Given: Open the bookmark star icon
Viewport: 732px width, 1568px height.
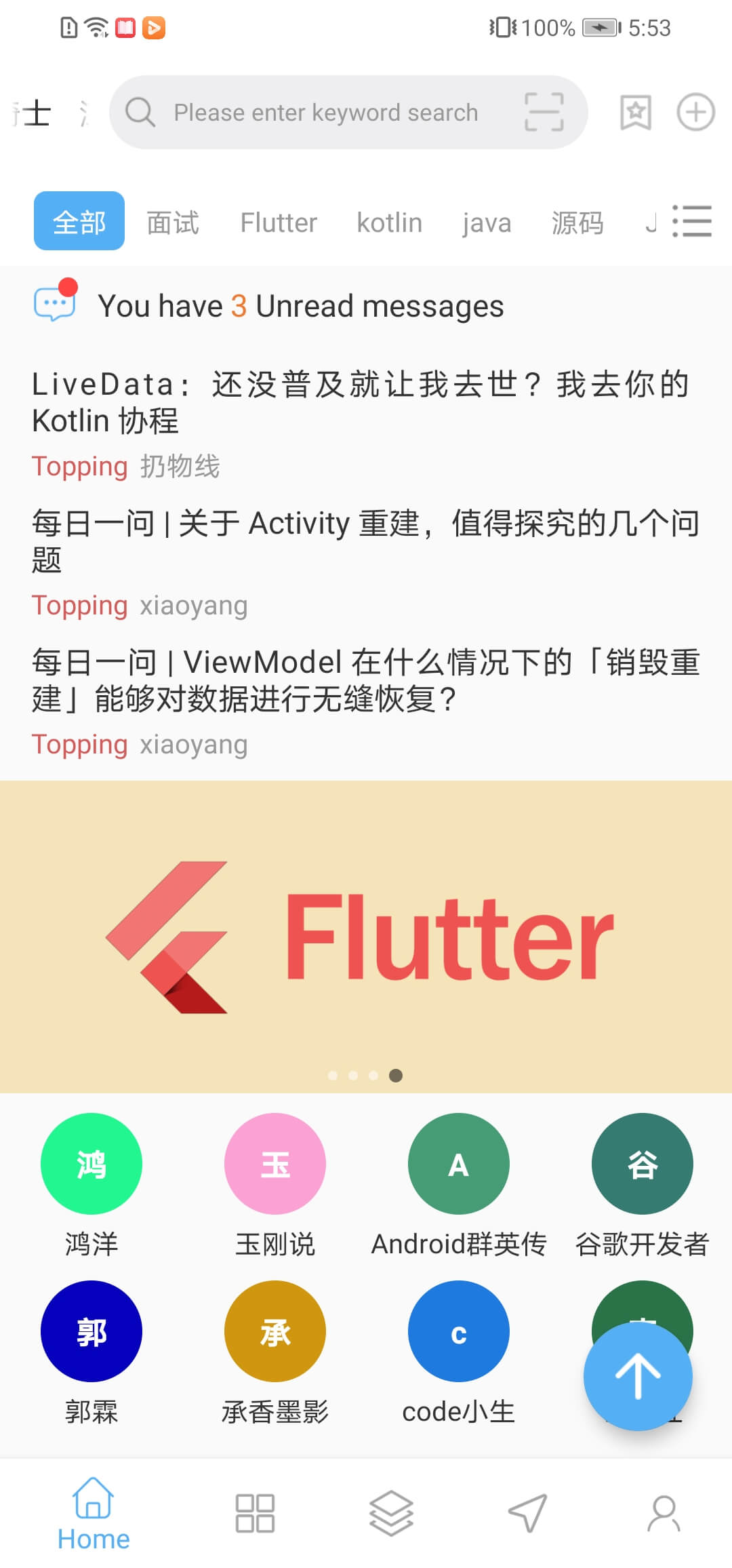Looking at the screenshot, I should 636,112.
